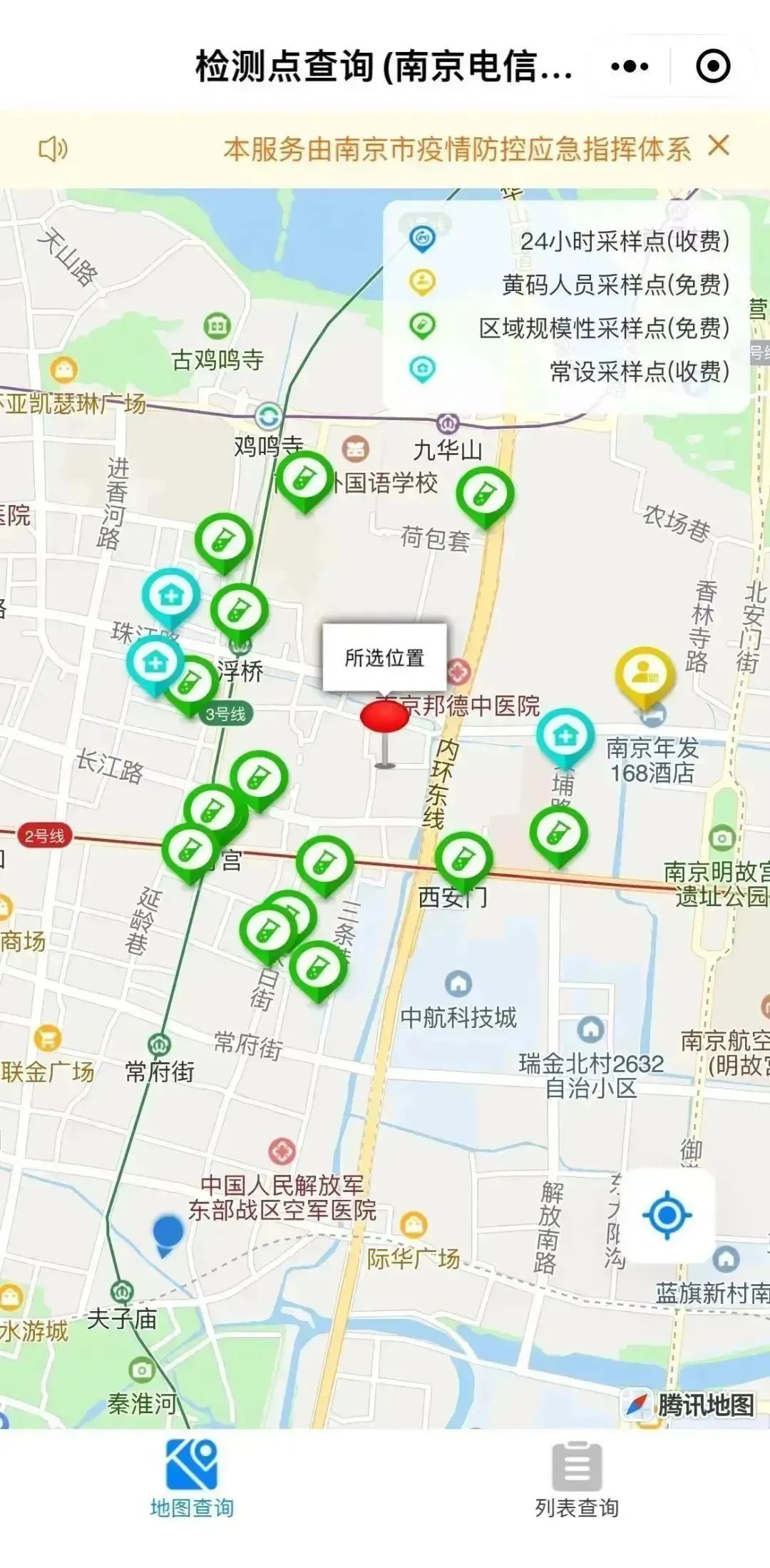Tap the speaker icon on the notice
770x1568 pixels.
tap(53, 149)
